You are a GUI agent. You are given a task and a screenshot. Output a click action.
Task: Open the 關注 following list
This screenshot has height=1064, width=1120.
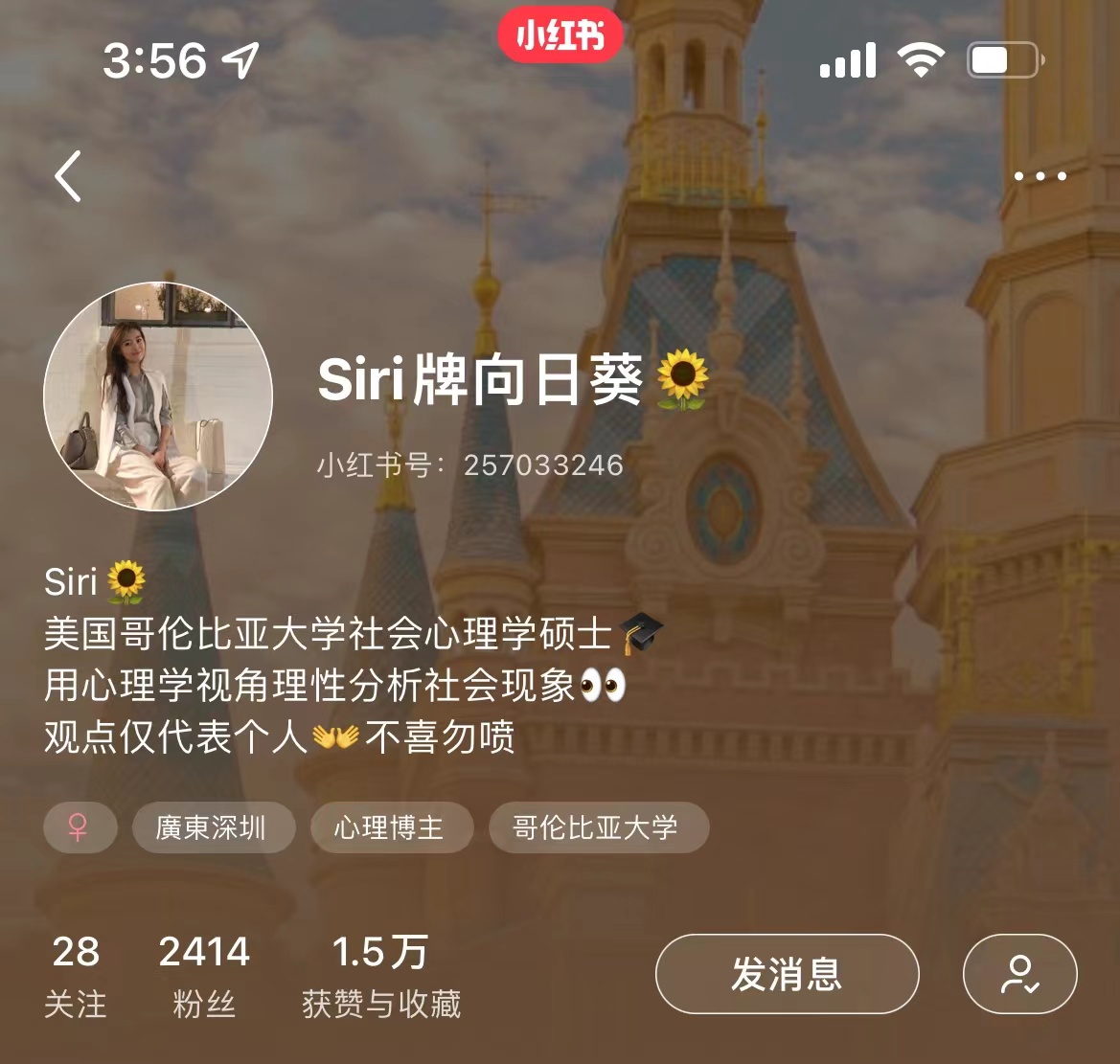tap(75, 975)
